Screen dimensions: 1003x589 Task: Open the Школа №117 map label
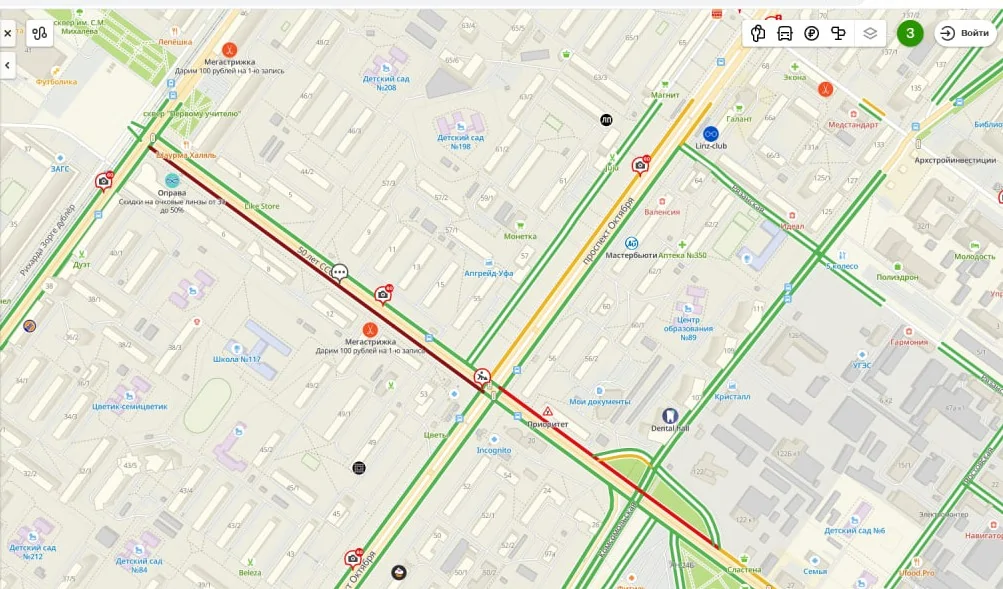point(237,359)
